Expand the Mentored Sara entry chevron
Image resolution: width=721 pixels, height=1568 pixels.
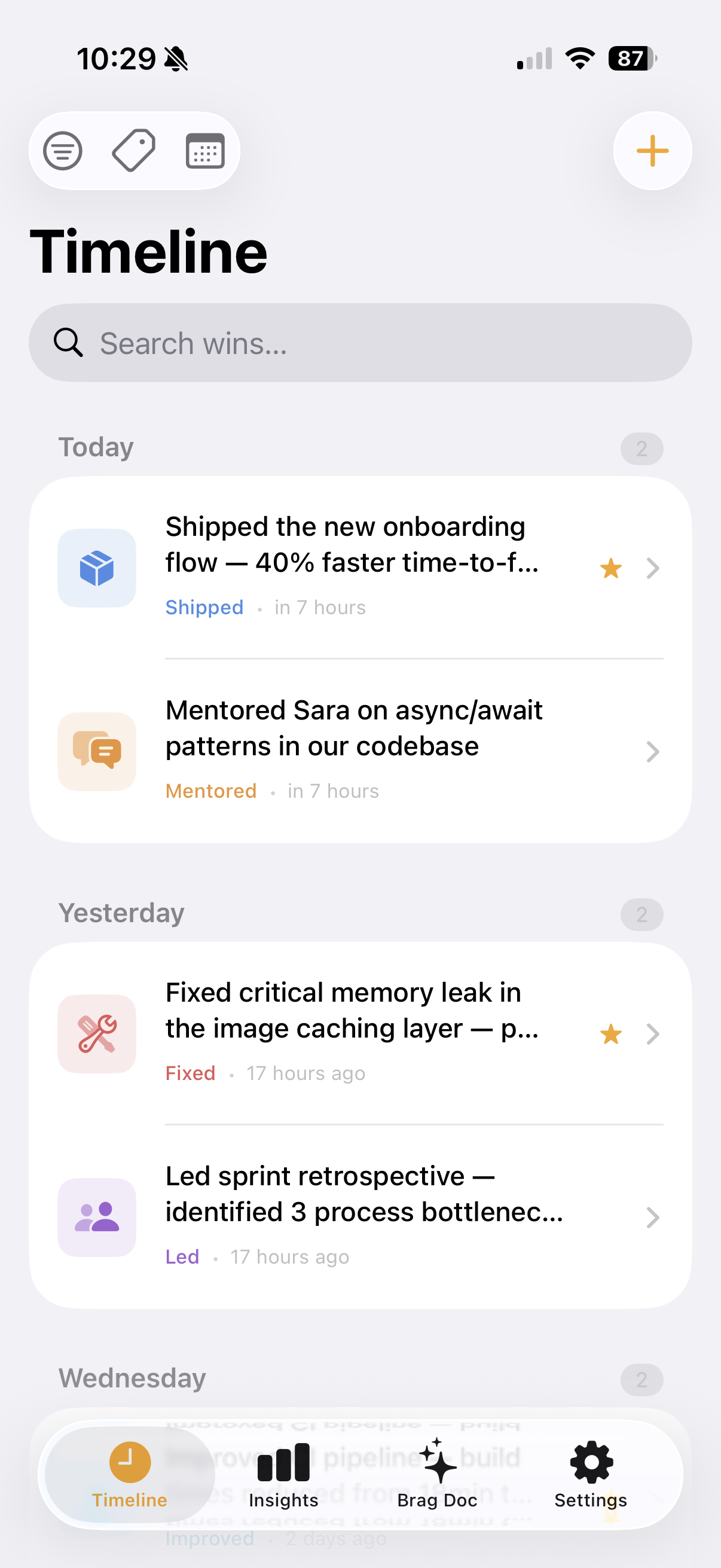[x=653, y=752]
